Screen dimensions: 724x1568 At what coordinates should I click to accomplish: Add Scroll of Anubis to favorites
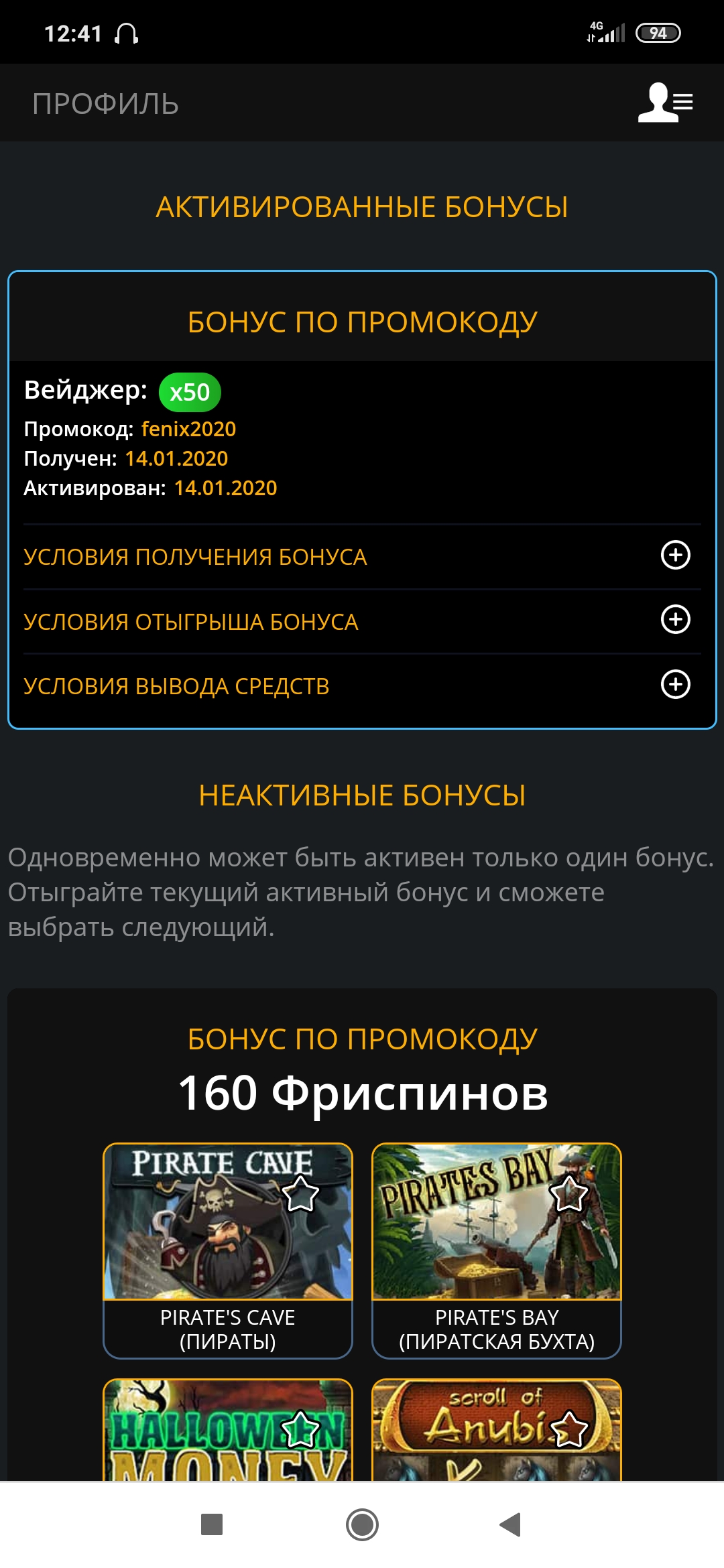pos(568,1429)
